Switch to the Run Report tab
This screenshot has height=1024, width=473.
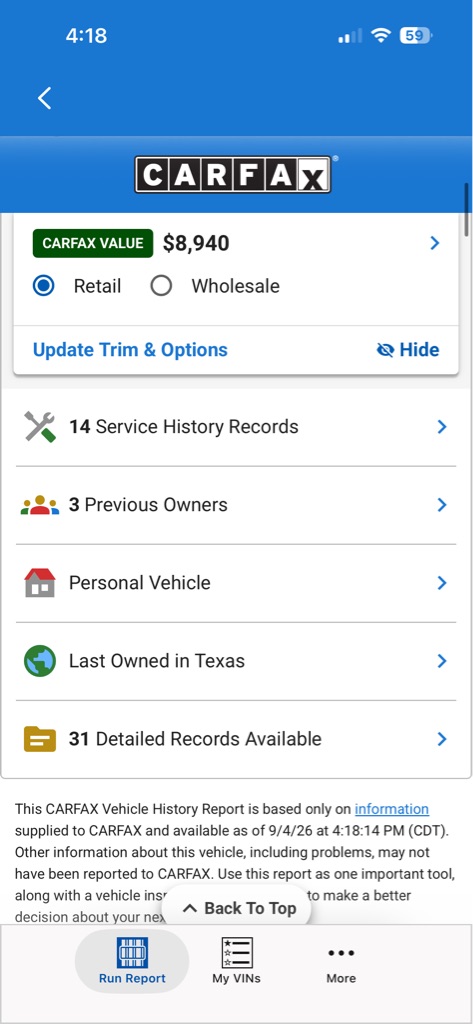click(x=132, y=961)
